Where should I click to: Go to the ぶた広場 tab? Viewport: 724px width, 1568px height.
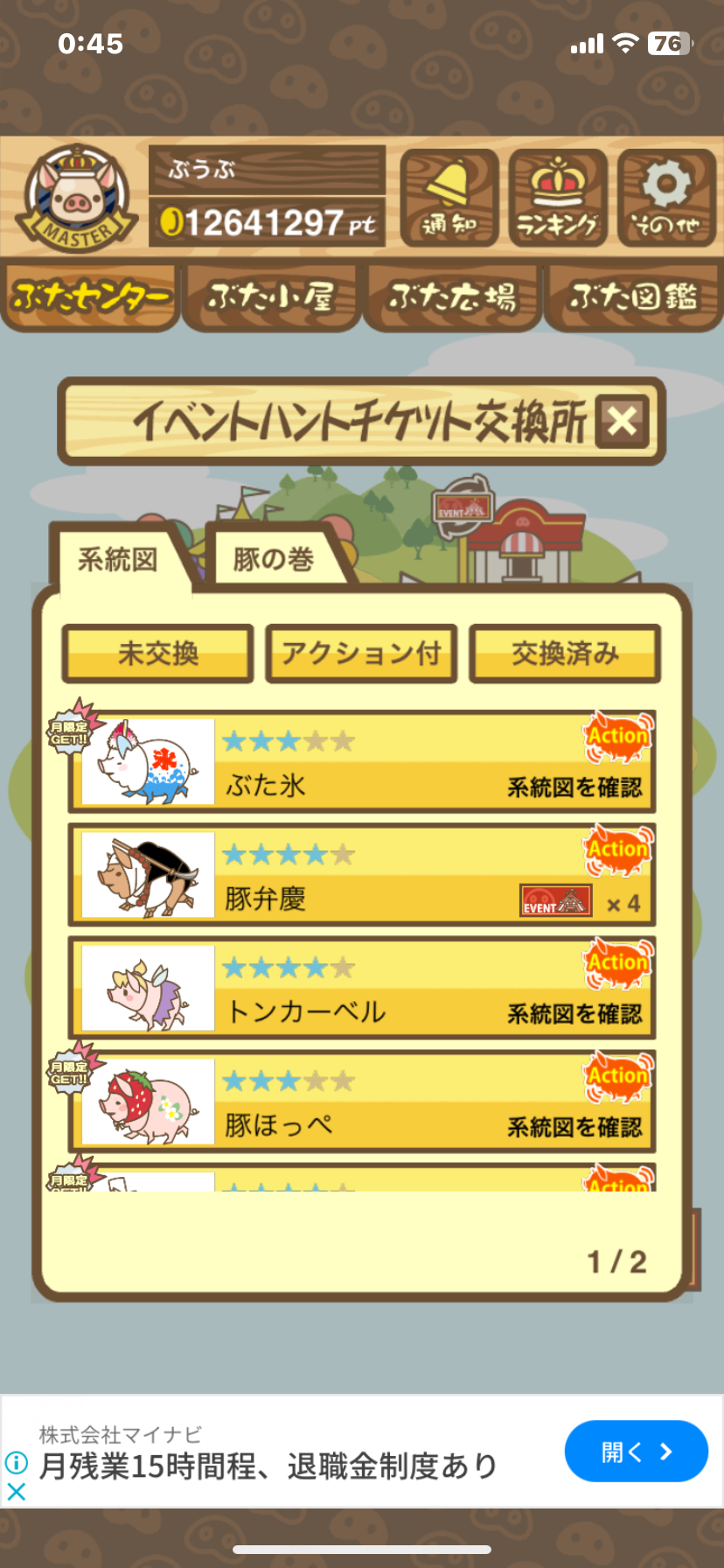tap(453, 297)
